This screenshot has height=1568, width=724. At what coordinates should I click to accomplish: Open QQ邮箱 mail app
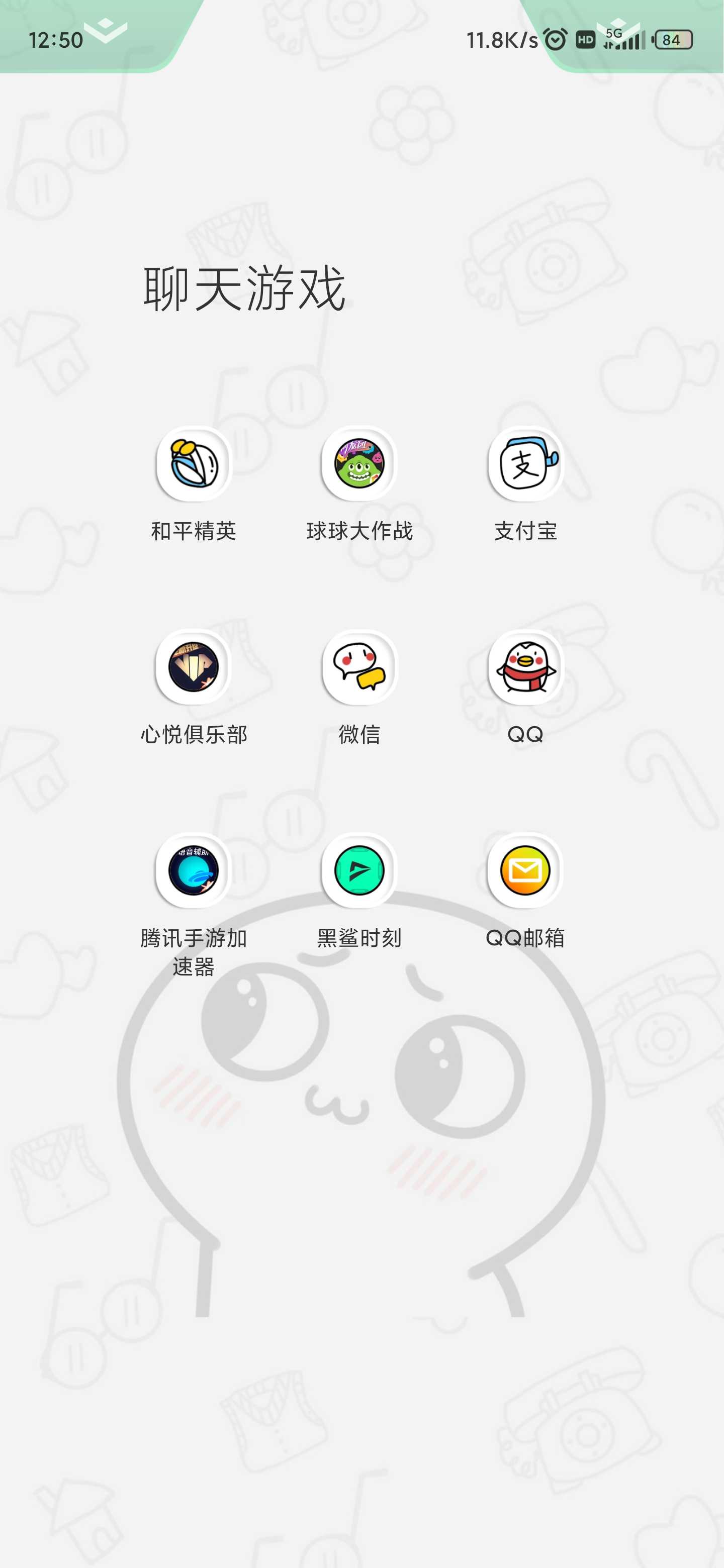pos(525,871)
